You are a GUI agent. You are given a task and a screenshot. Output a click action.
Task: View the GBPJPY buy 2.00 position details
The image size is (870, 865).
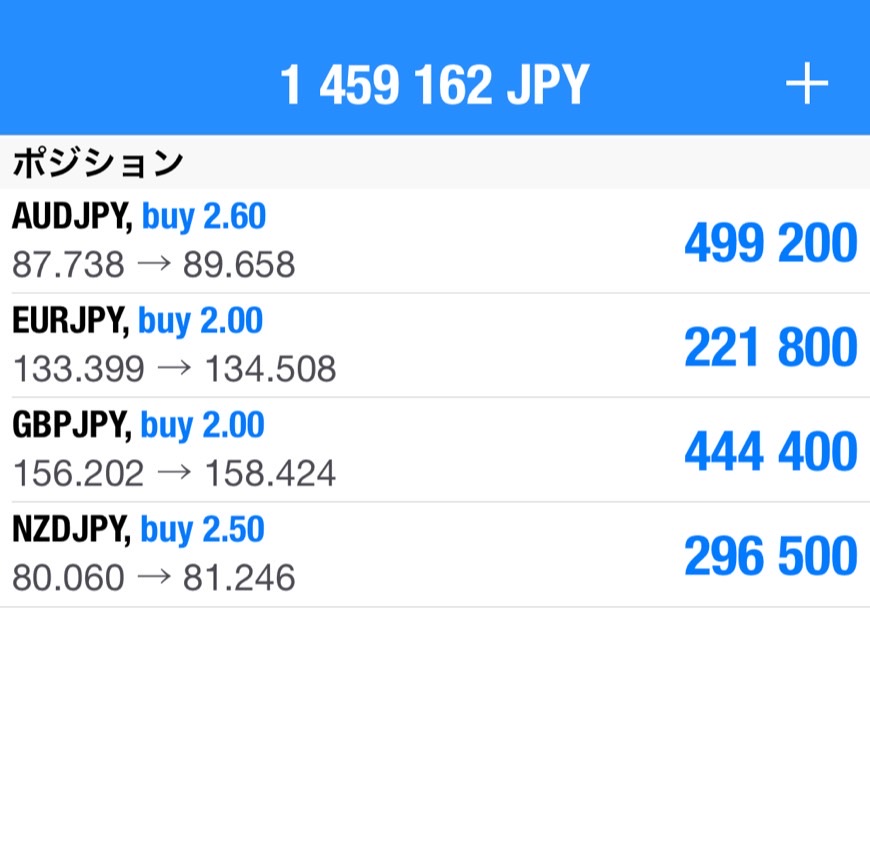pos(434,450)
